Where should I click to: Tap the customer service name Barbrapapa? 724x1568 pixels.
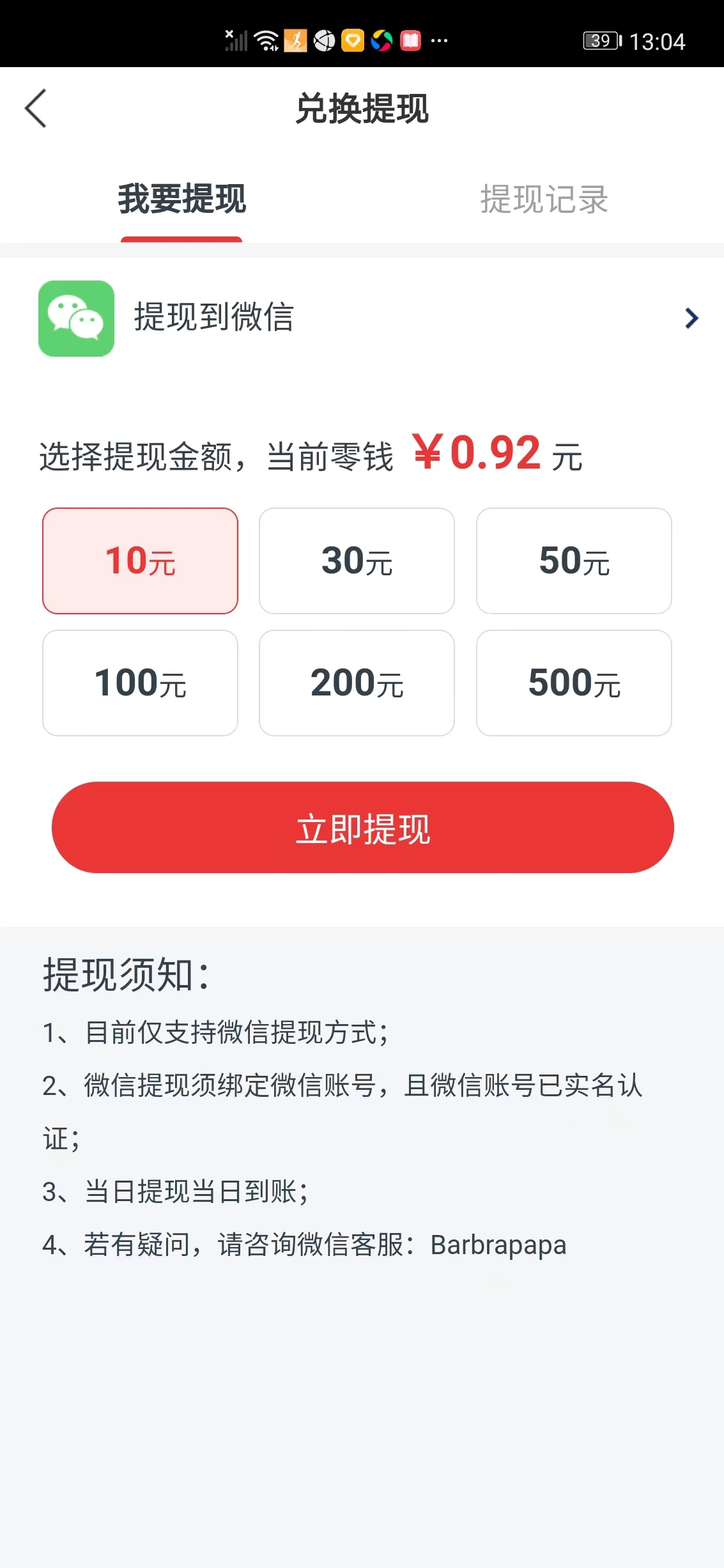[497, 1245]
